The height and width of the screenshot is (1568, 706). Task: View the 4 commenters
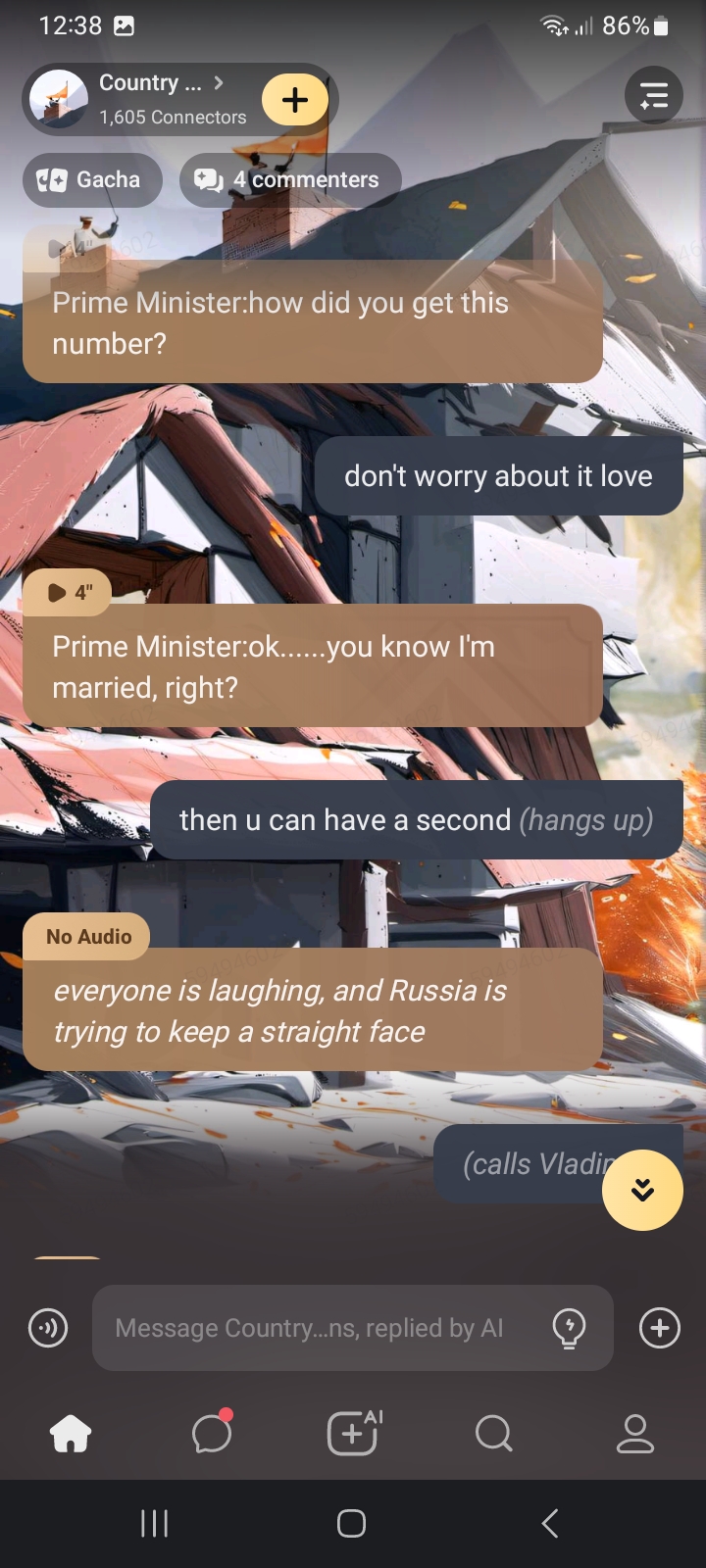click(x=290, y=180)
